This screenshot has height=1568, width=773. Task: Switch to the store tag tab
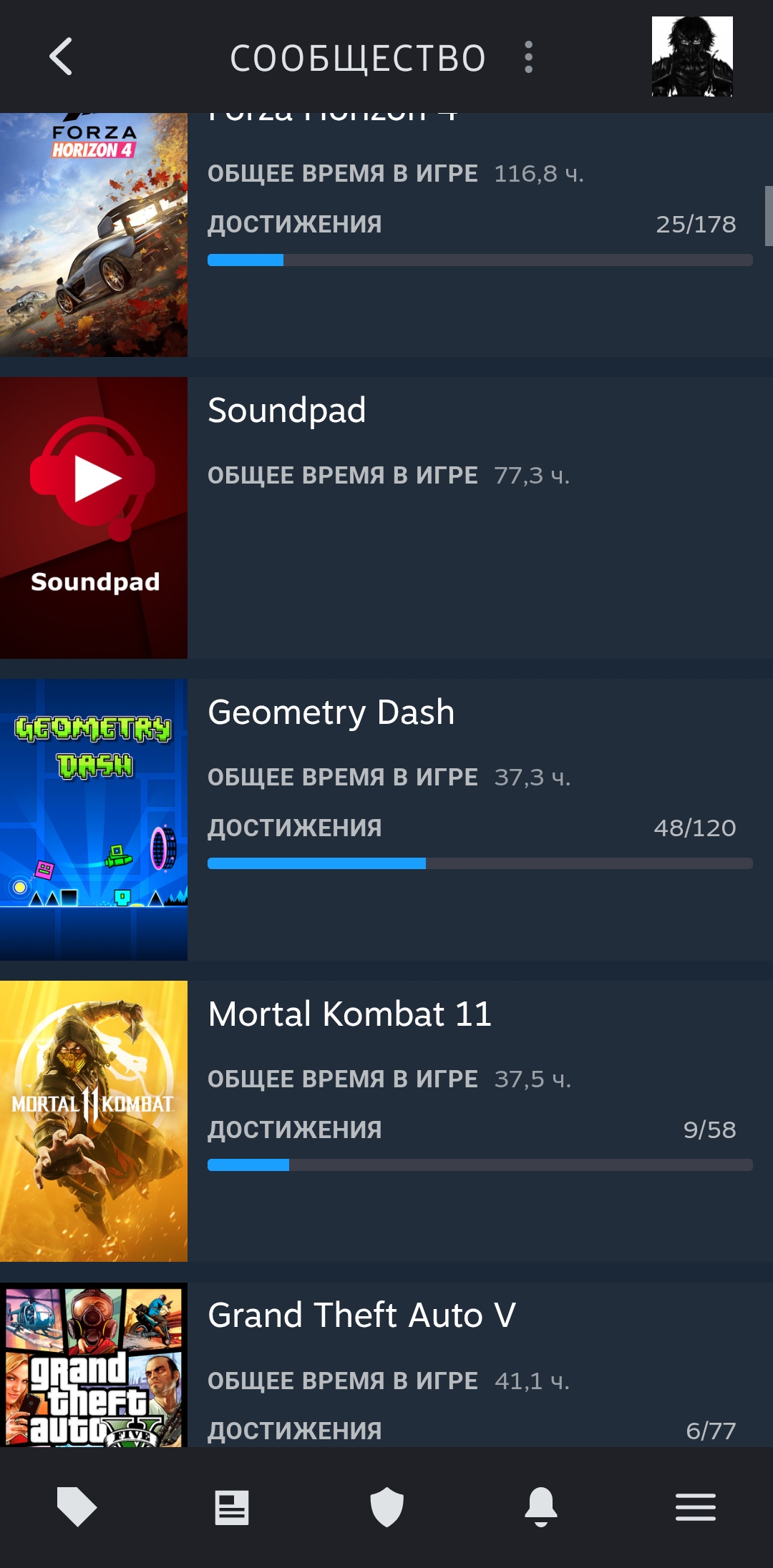[77, 1506]
